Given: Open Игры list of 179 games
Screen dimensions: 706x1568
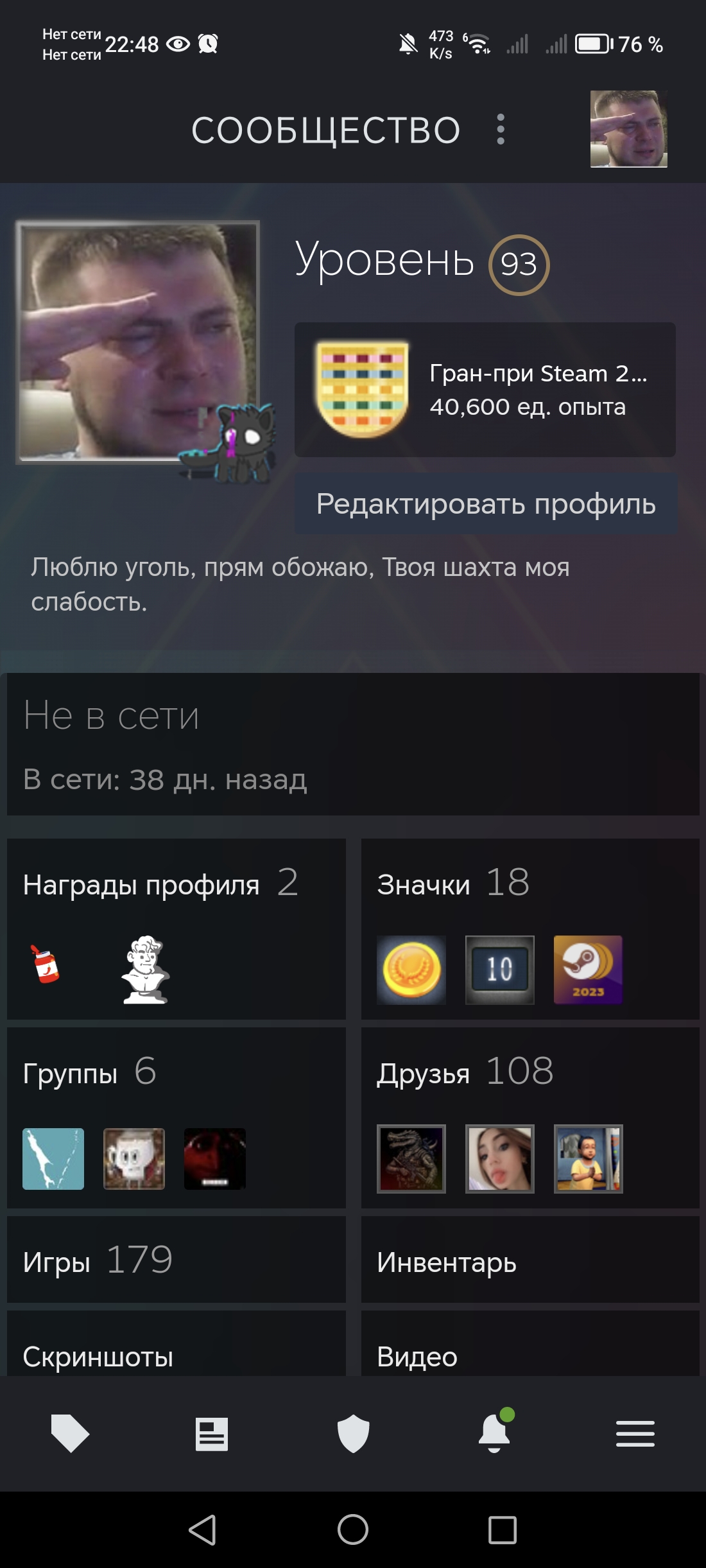Looking at the screenshot, I should point(176,1259).
